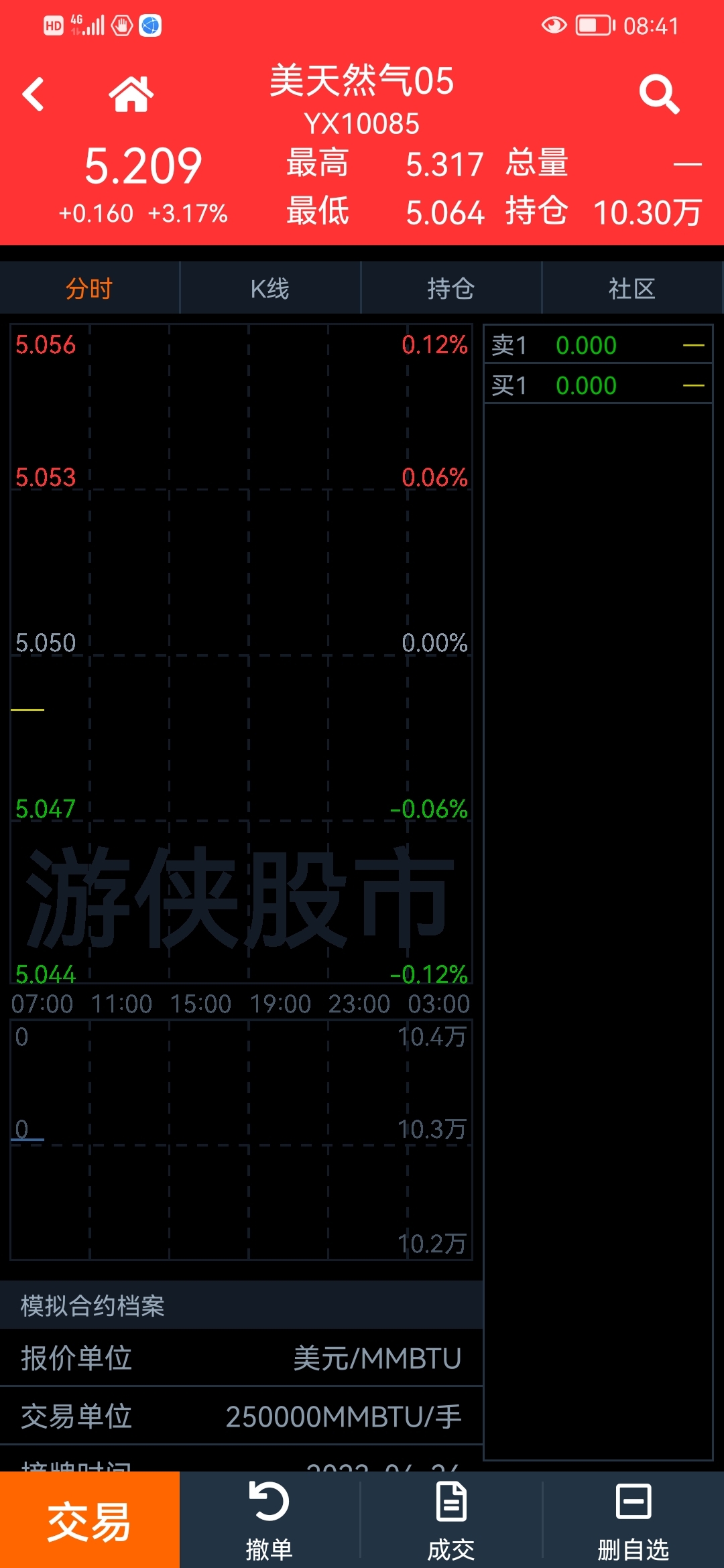Viewport: 724px width, 1568px height.
Task: View 成交 trade records
Action: [451, 1520]
